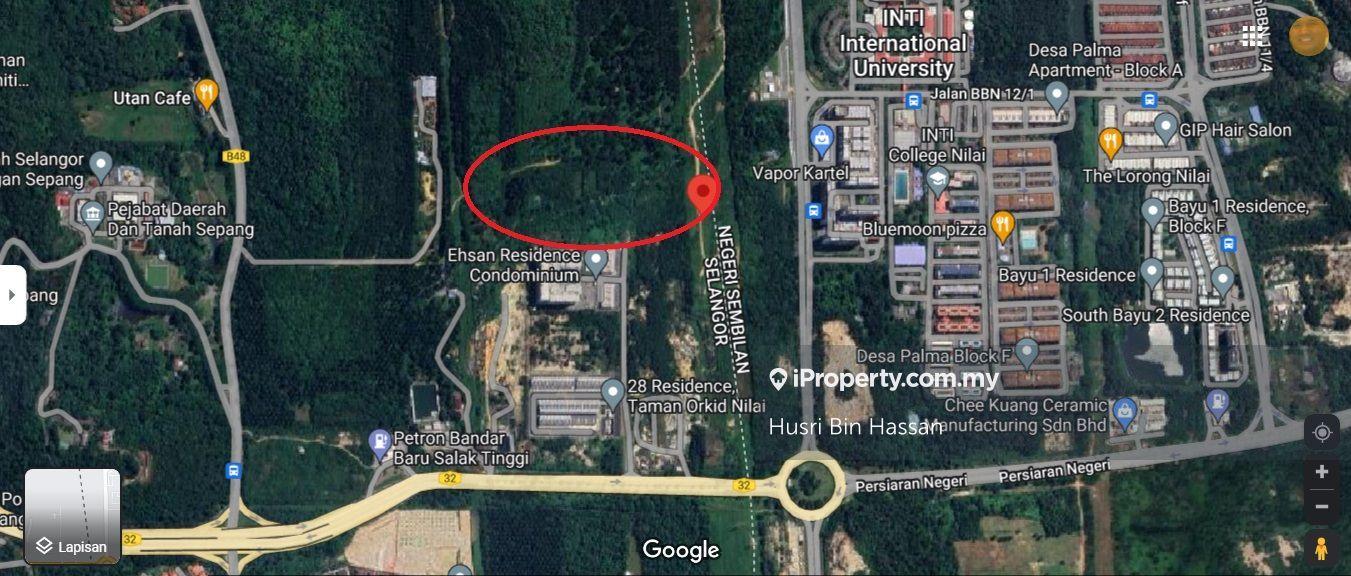Open Ehsan Residence Condominium marker
Screen dimensions: 1351x576
coord(596,262)
